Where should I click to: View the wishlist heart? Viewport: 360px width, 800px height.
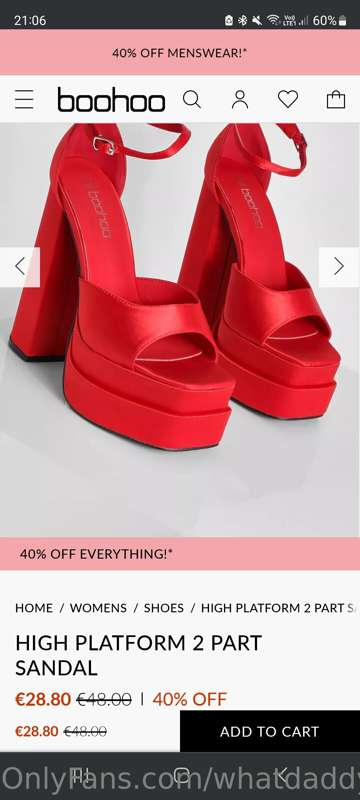tap(288, 99)
